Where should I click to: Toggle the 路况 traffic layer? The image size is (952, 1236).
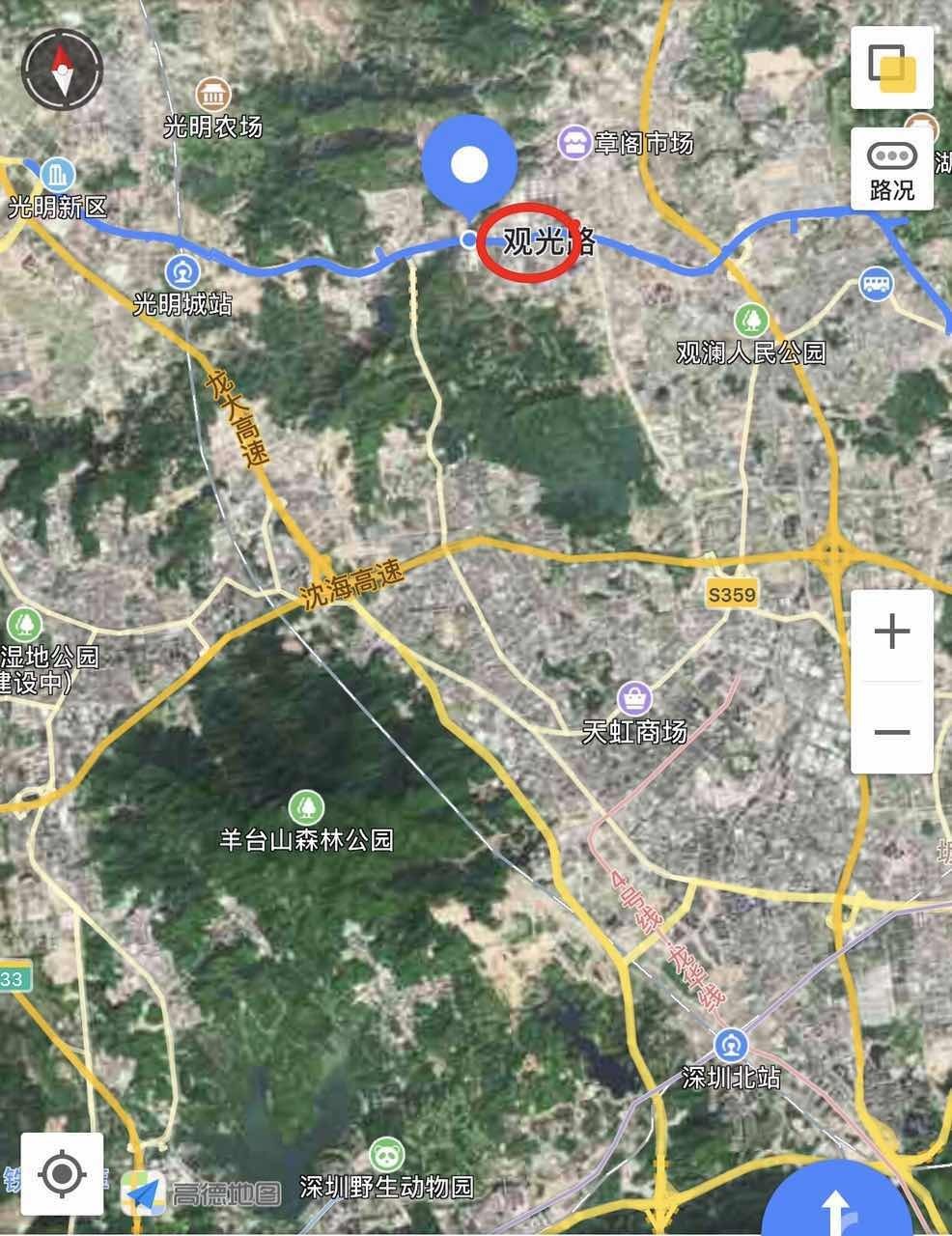coord(892,169)
